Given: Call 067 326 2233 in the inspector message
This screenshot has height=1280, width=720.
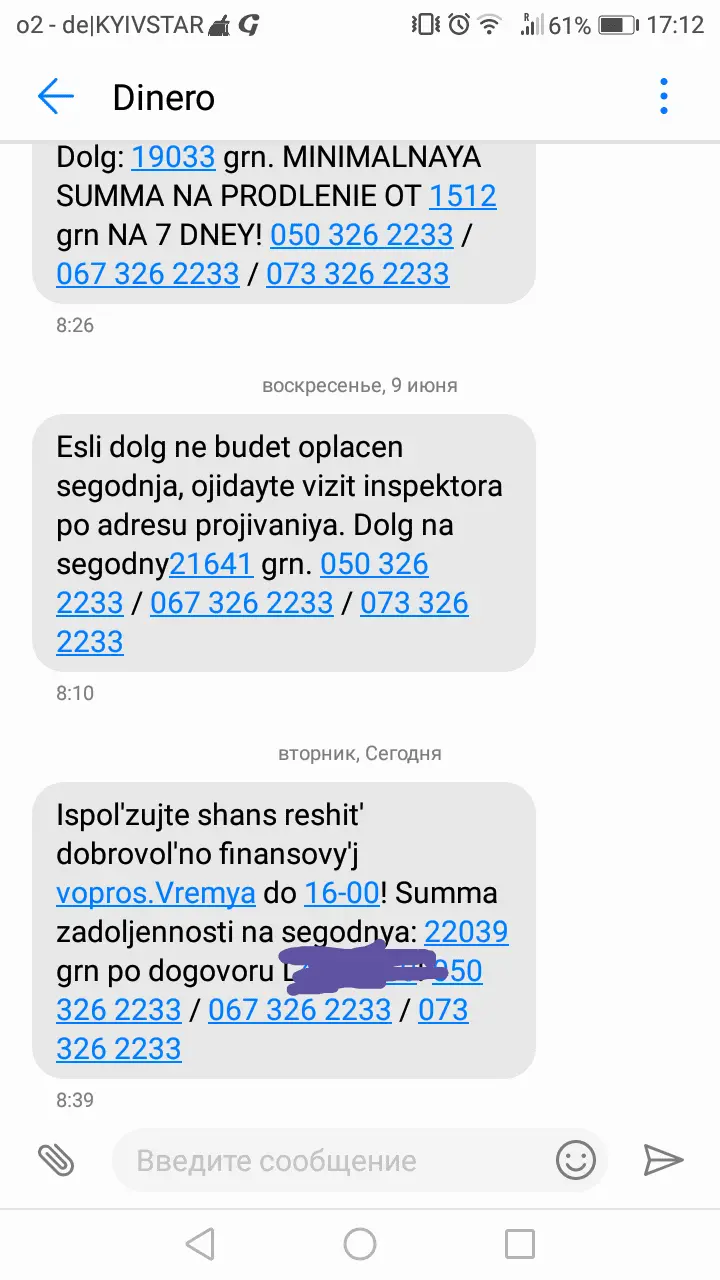Looking at the screenshot, I should tap(241, 604).
